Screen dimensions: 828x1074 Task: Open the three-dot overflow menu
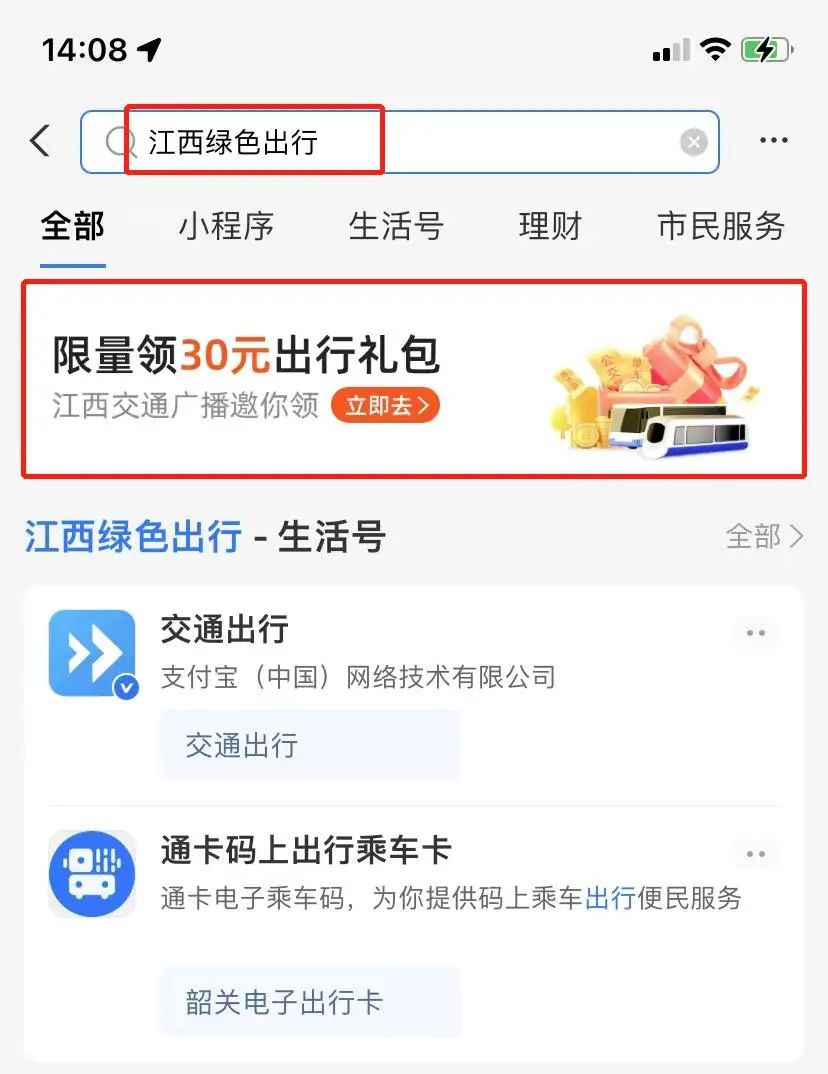click(x=773, y=141)
